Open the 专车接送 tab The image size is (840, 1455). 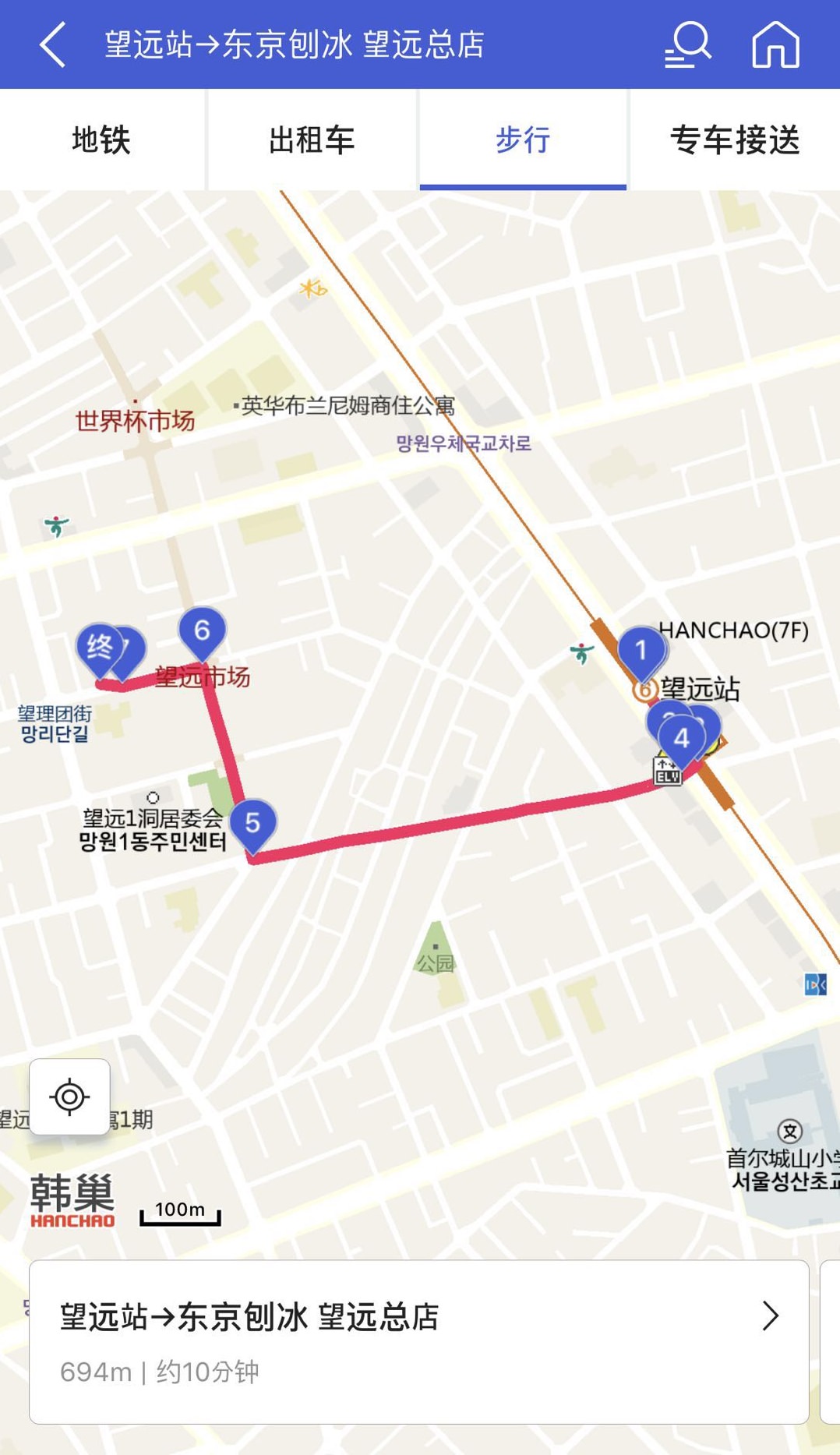(x=736, y=140)
